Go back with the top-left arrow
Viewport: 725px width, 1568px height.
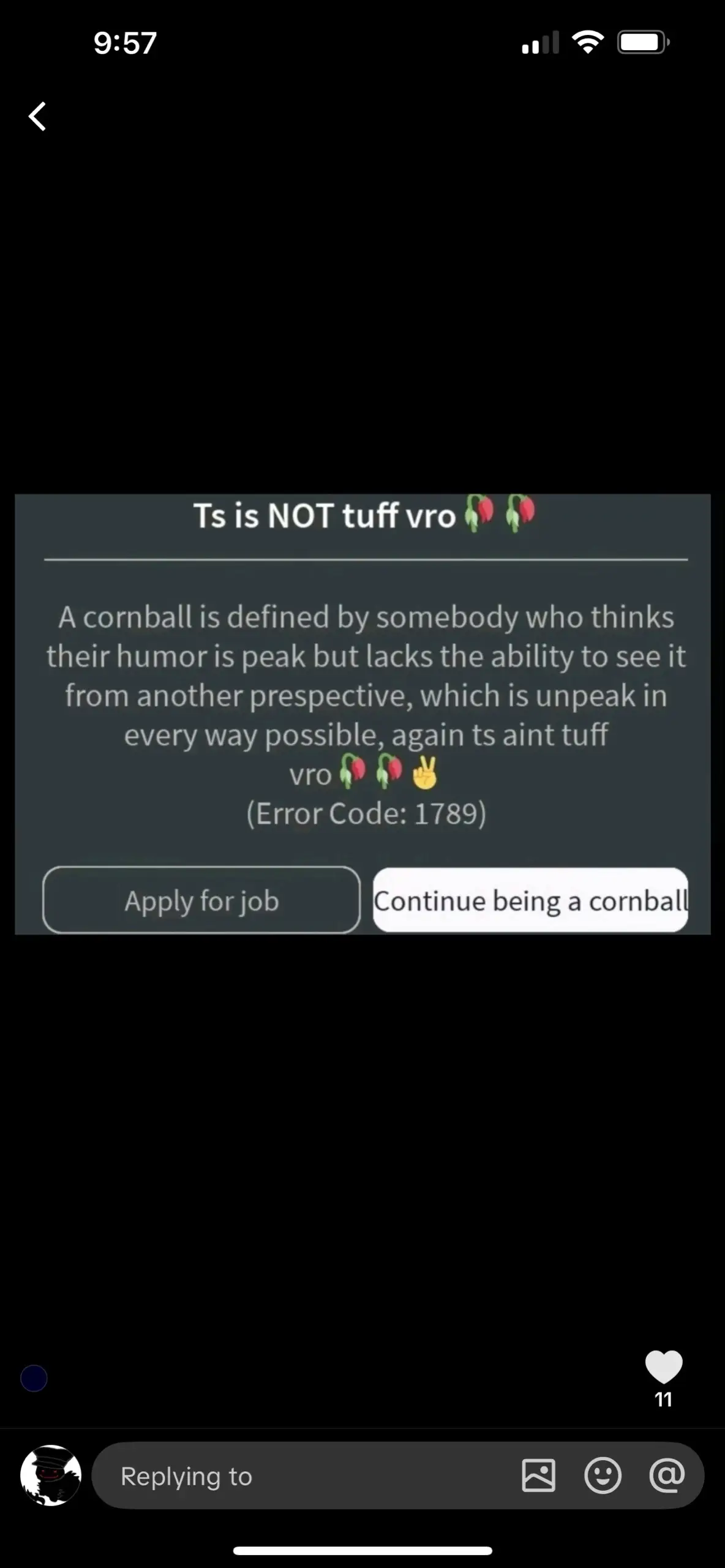click(x=37, y=116)
